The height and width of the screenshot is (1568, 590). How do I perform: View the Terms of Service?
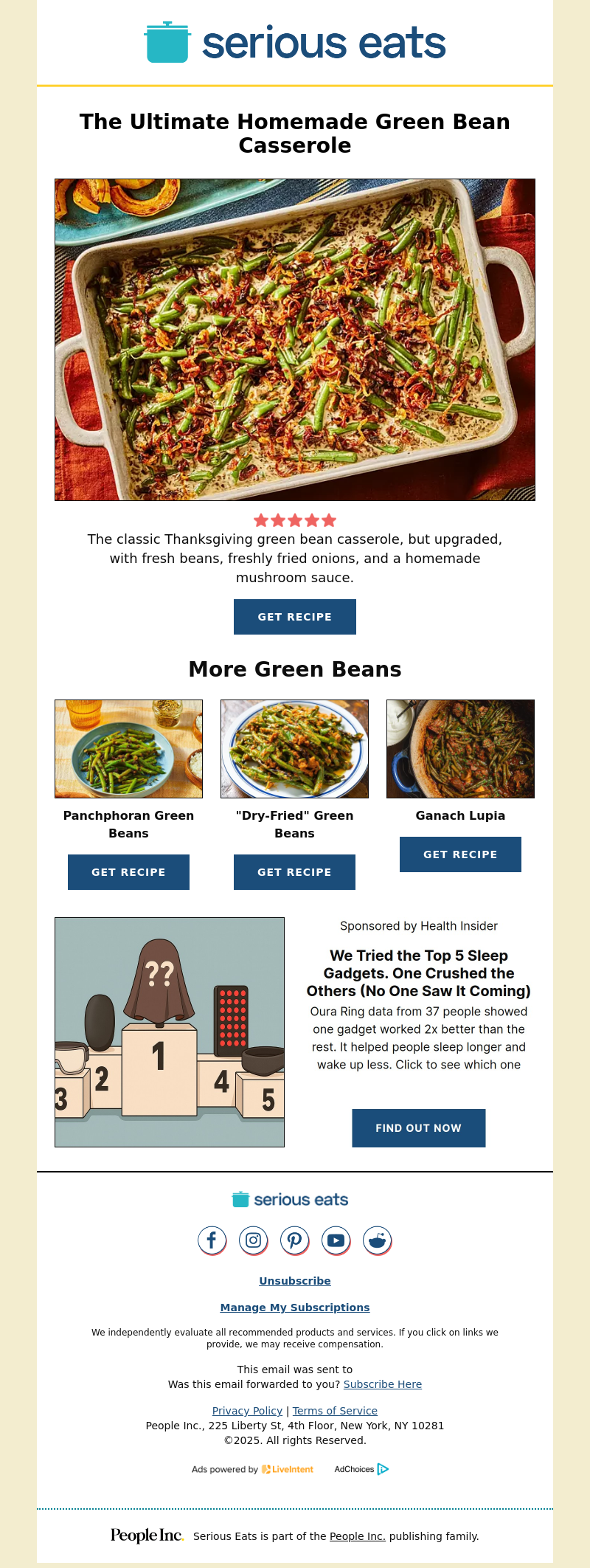point(335,1411)
